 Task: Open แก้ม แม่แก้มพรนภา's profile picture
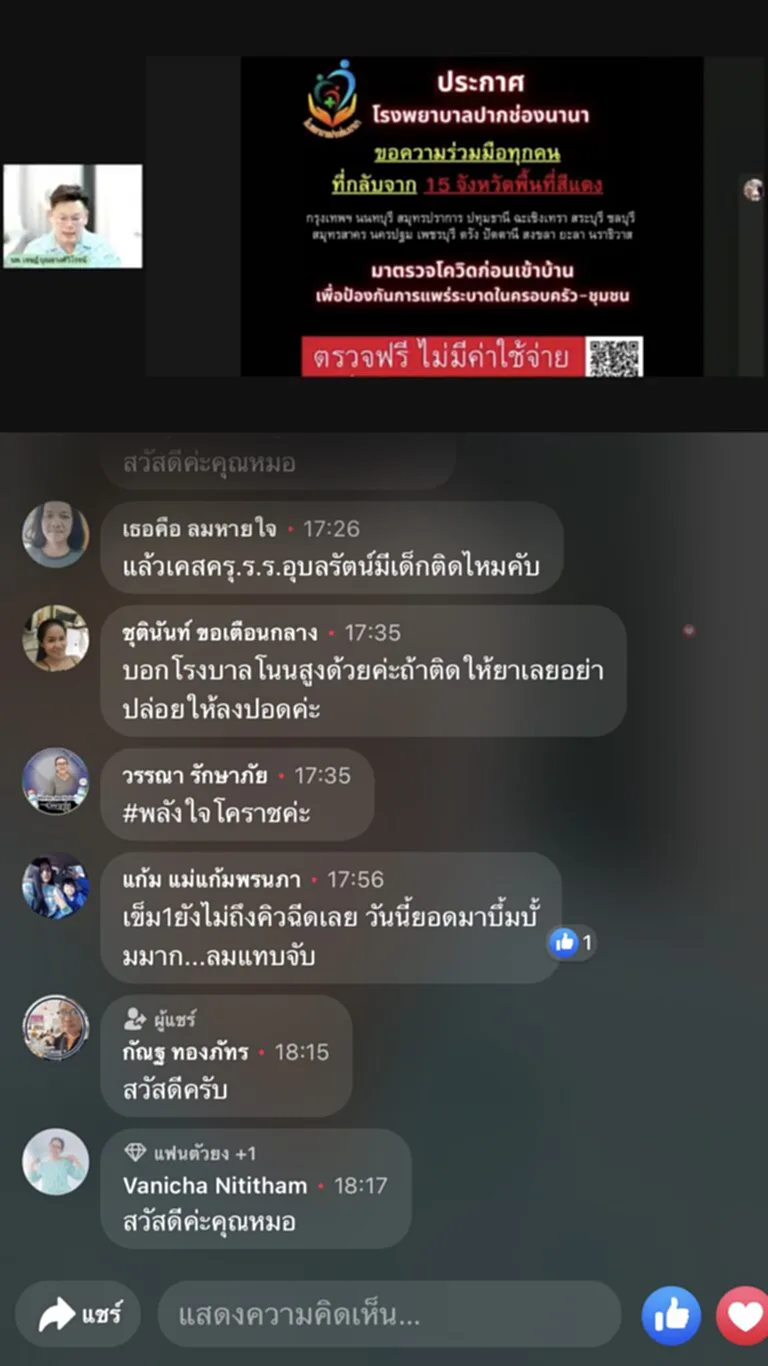click(x=55, y=885)
